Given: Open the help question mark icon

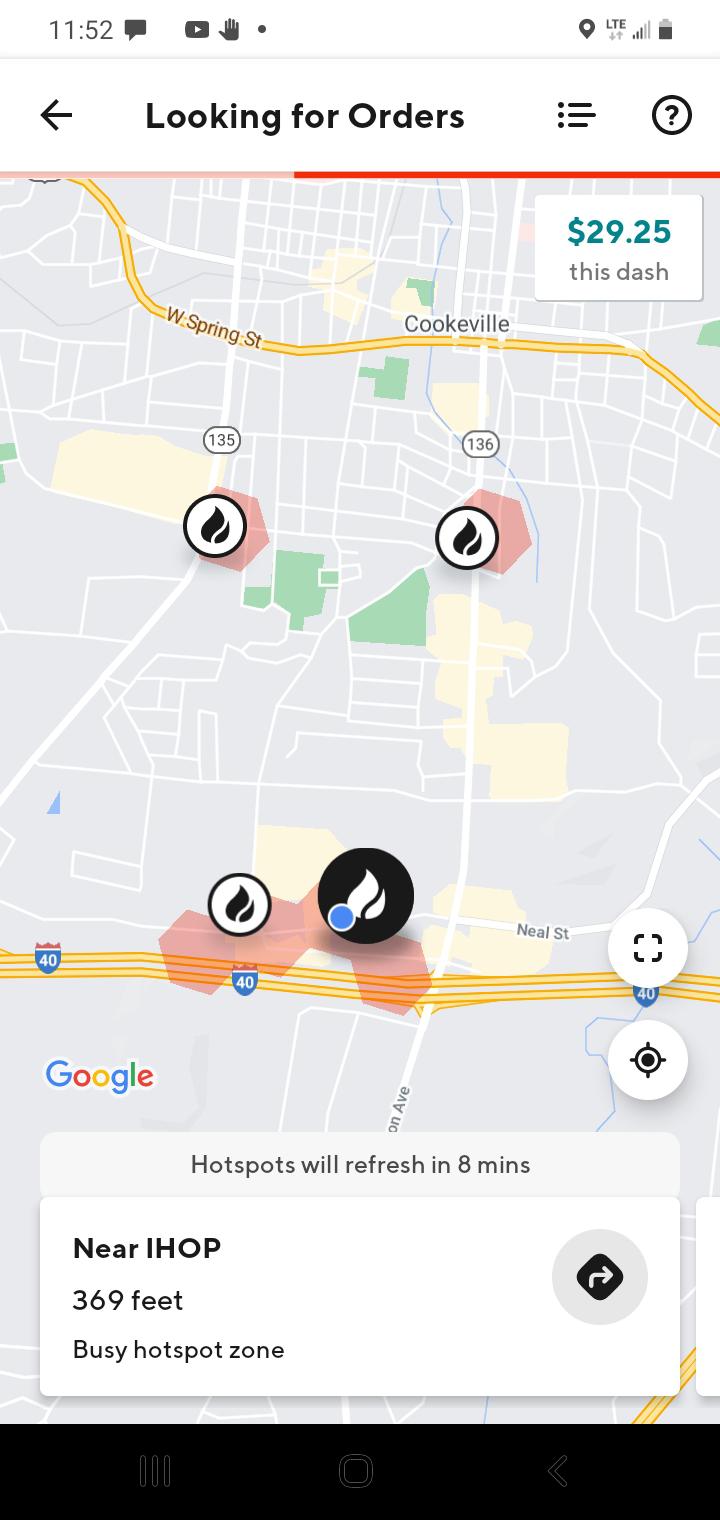Looking at the screenshot, I should (x=671, y=115).
